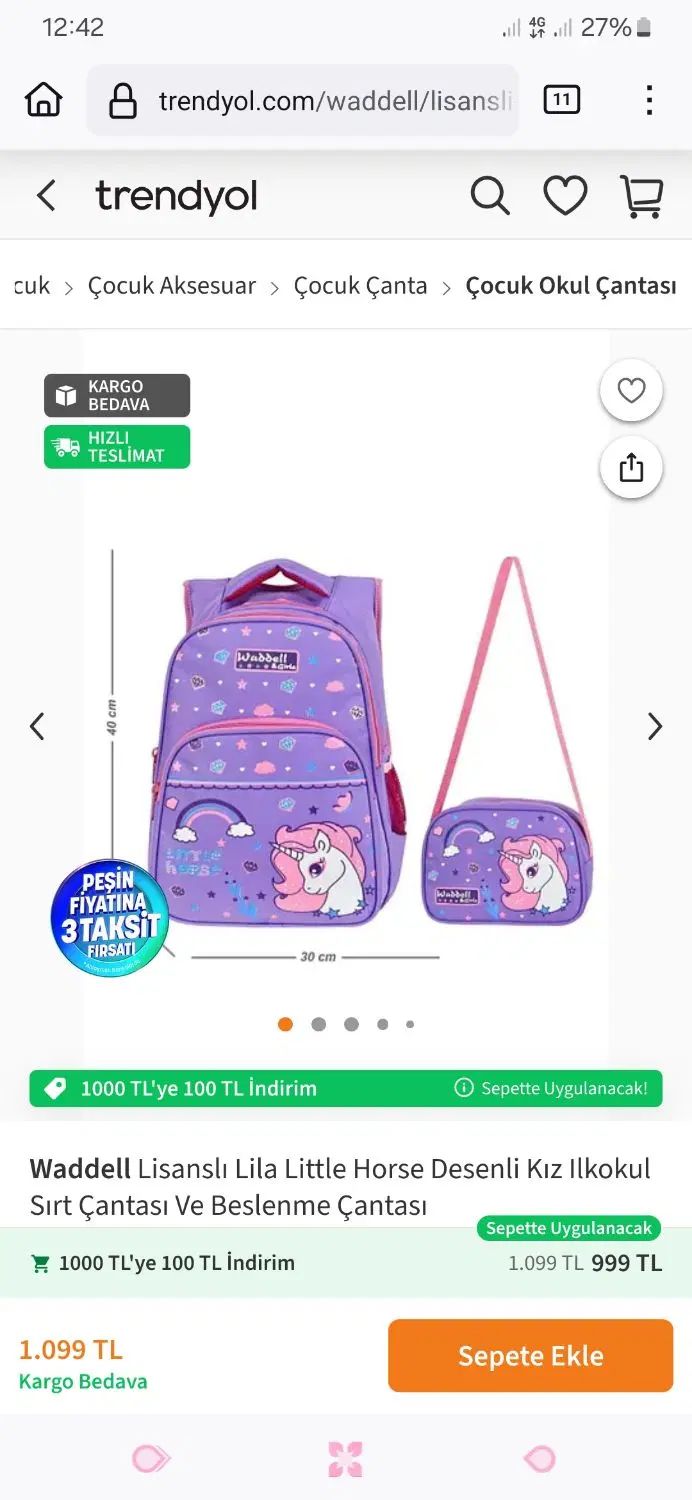Open the favorites heart in header
The width and height of the screenshot is (692, 1500).
tap(565, 196)
